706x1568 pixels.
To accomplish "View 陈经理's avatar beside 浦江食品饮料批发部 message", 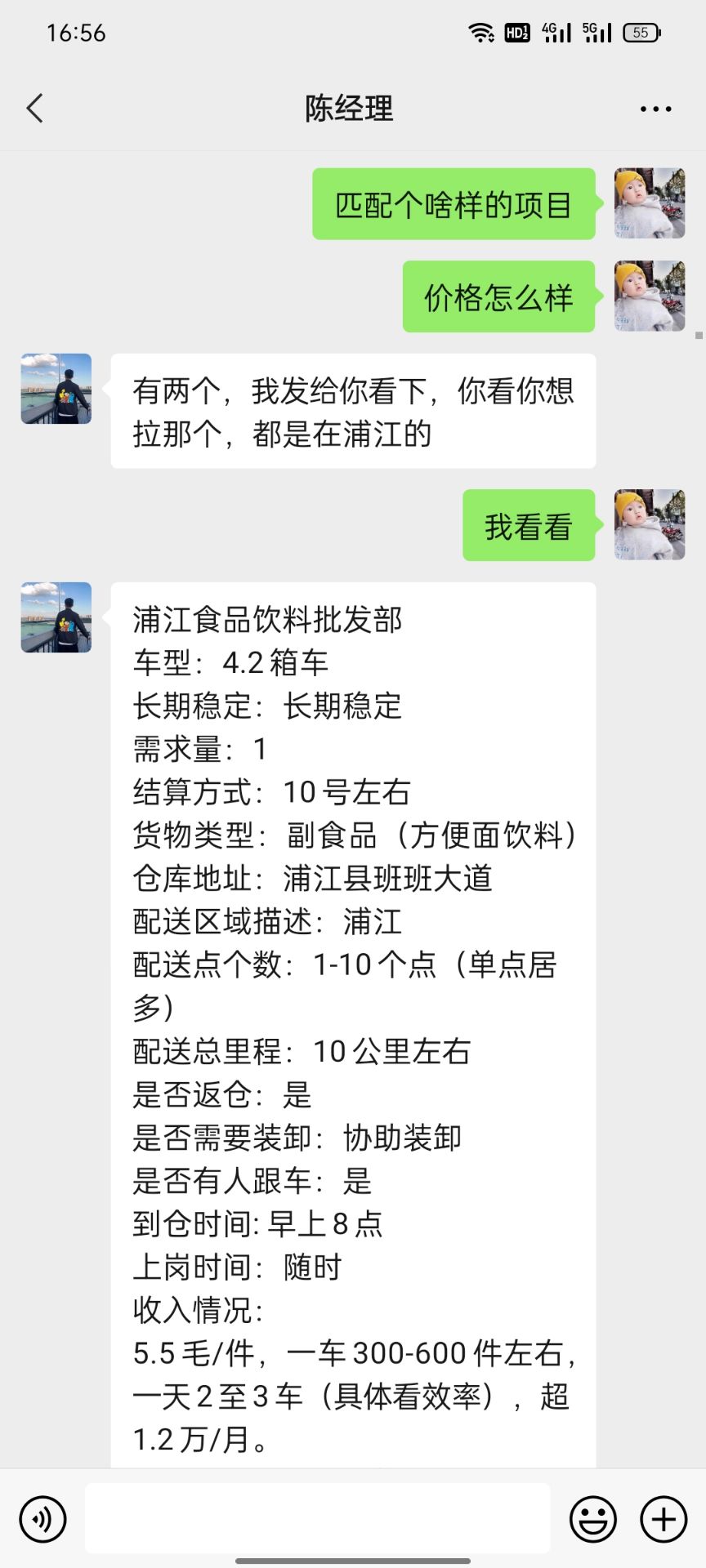I will pyautogui.click(x=56, y=617).
